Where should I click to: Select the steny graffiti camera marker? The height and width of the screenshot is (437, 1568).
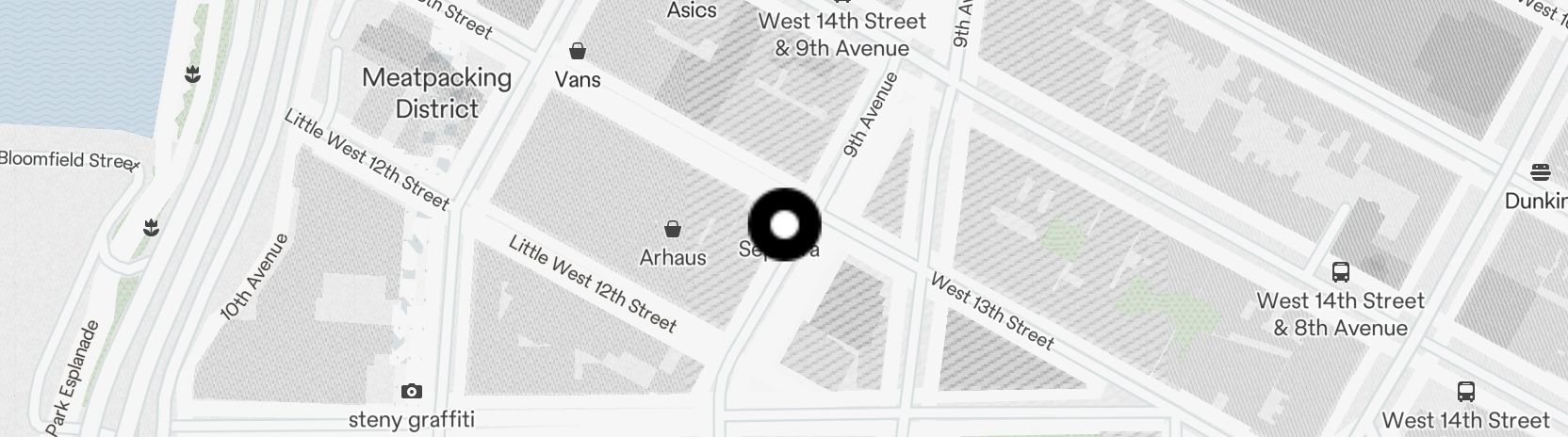(x=411, y=392)
